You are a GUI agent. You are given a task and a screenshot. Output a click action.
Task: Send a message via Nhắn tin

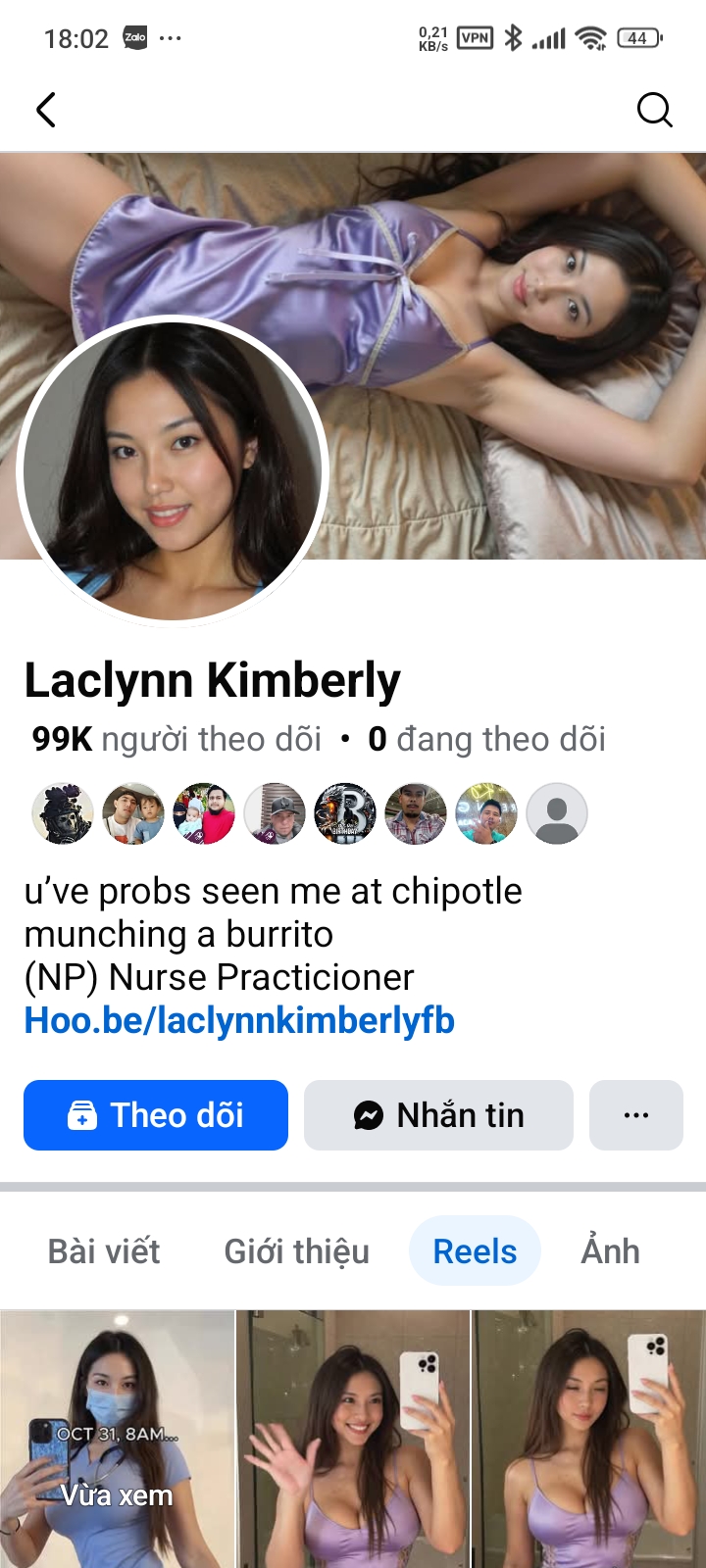coord(438,1115)
